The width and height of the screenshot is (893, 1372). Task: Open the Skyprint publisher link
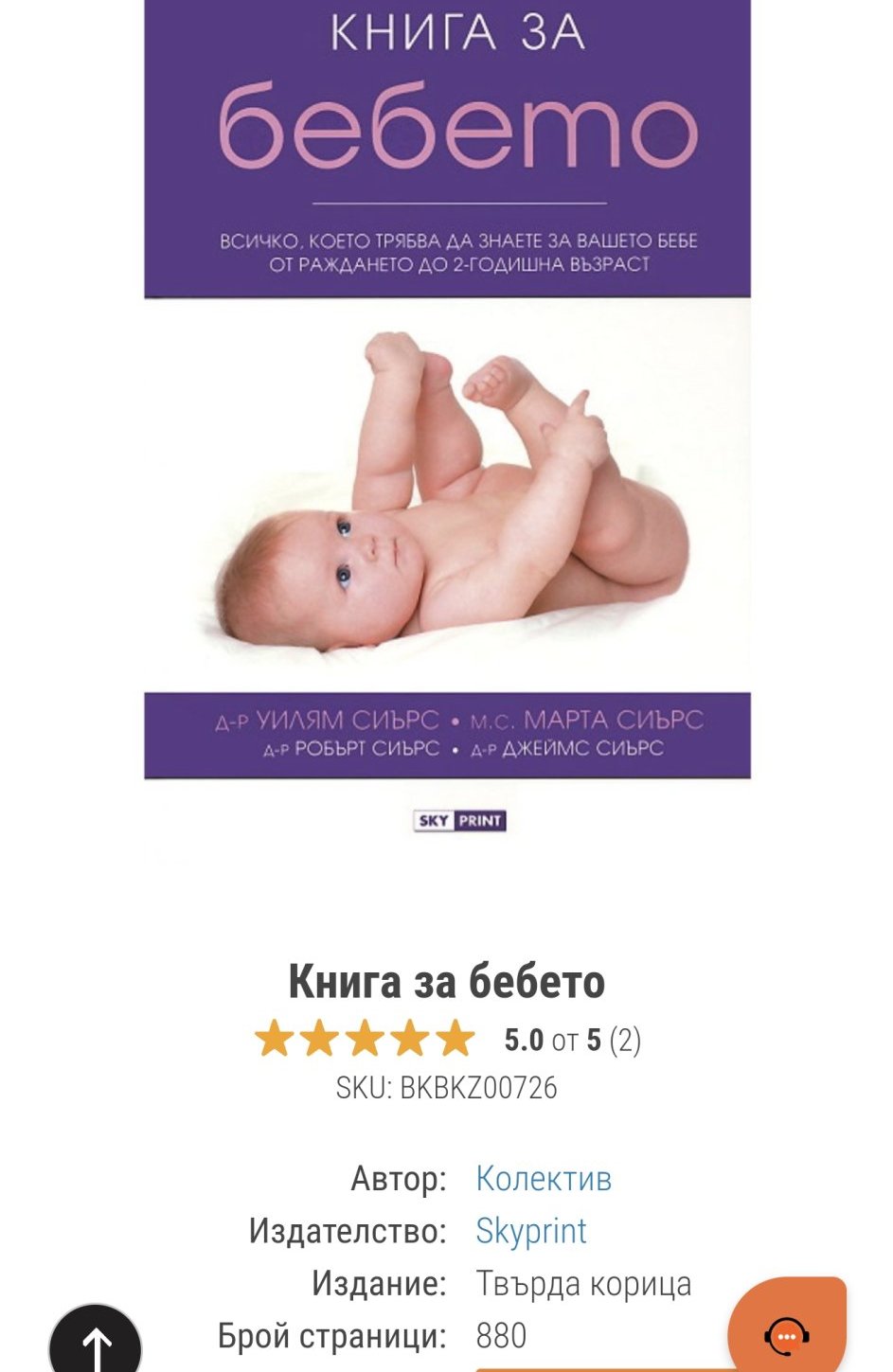[531, 1231]
